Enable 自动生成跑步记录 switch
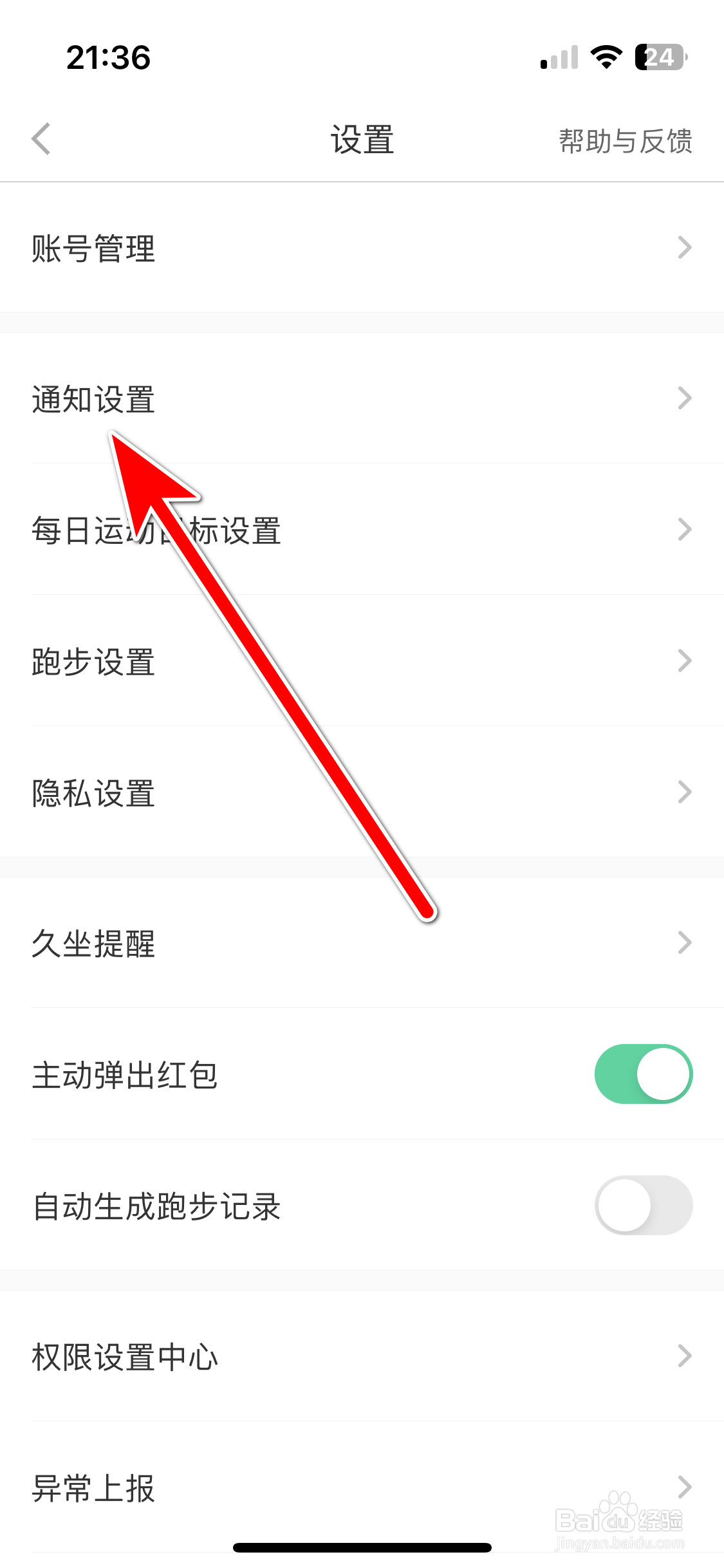The width and height of the screenshot is (724, 1568). (x=643, y=1206)
